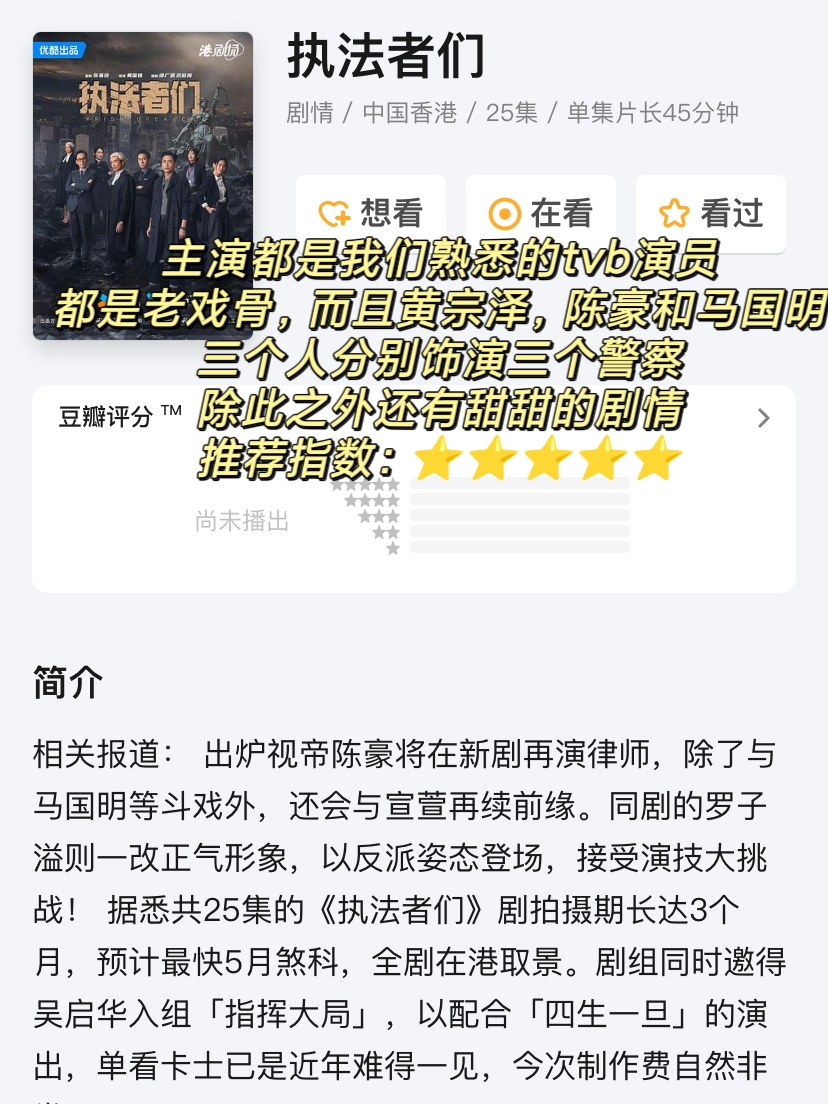This screenshot has width=828, height=1104.
Task: Expand the 豆瓣评分 panel via right chevron
Action: tap(763, 419)
